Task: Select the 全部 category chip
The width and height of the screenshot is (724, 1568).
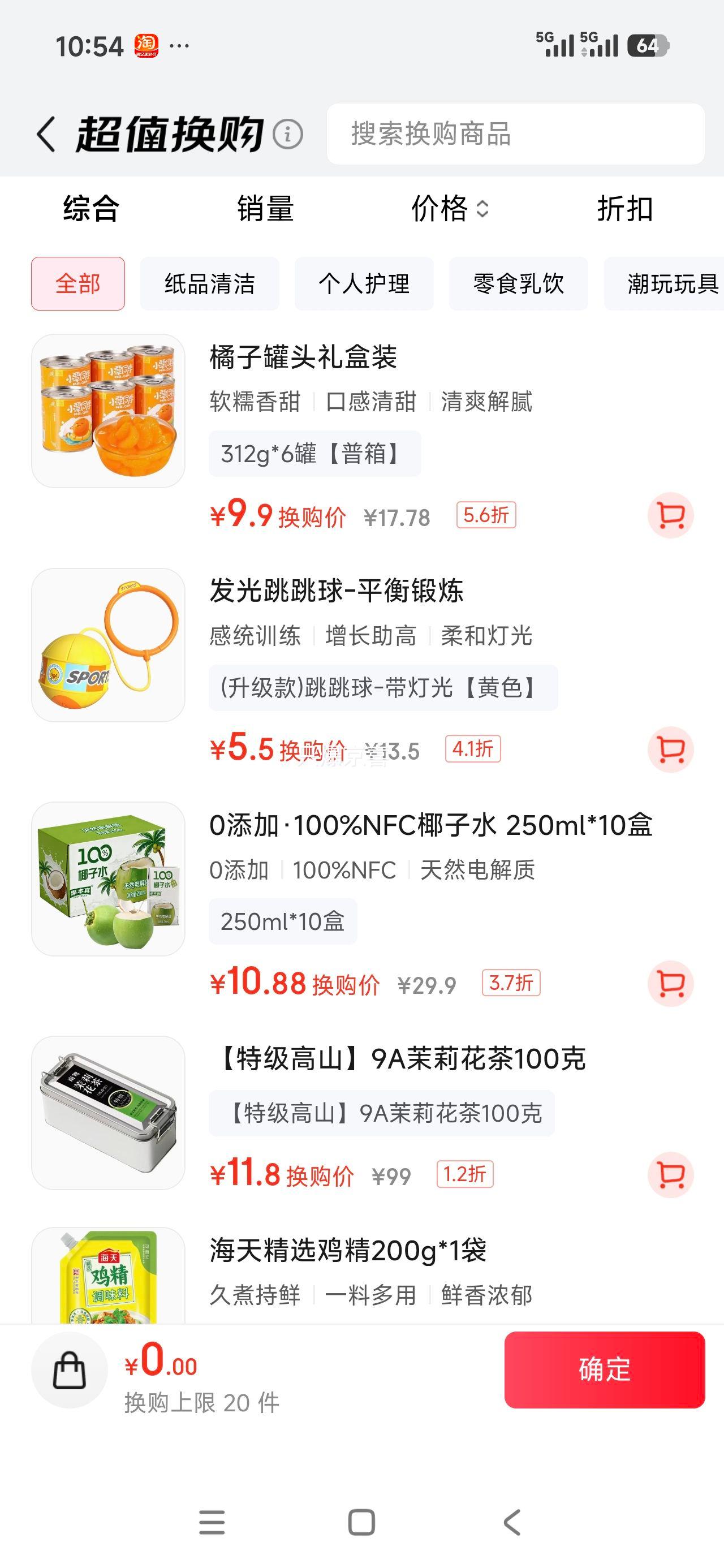Action: click(x=78, y=283)
